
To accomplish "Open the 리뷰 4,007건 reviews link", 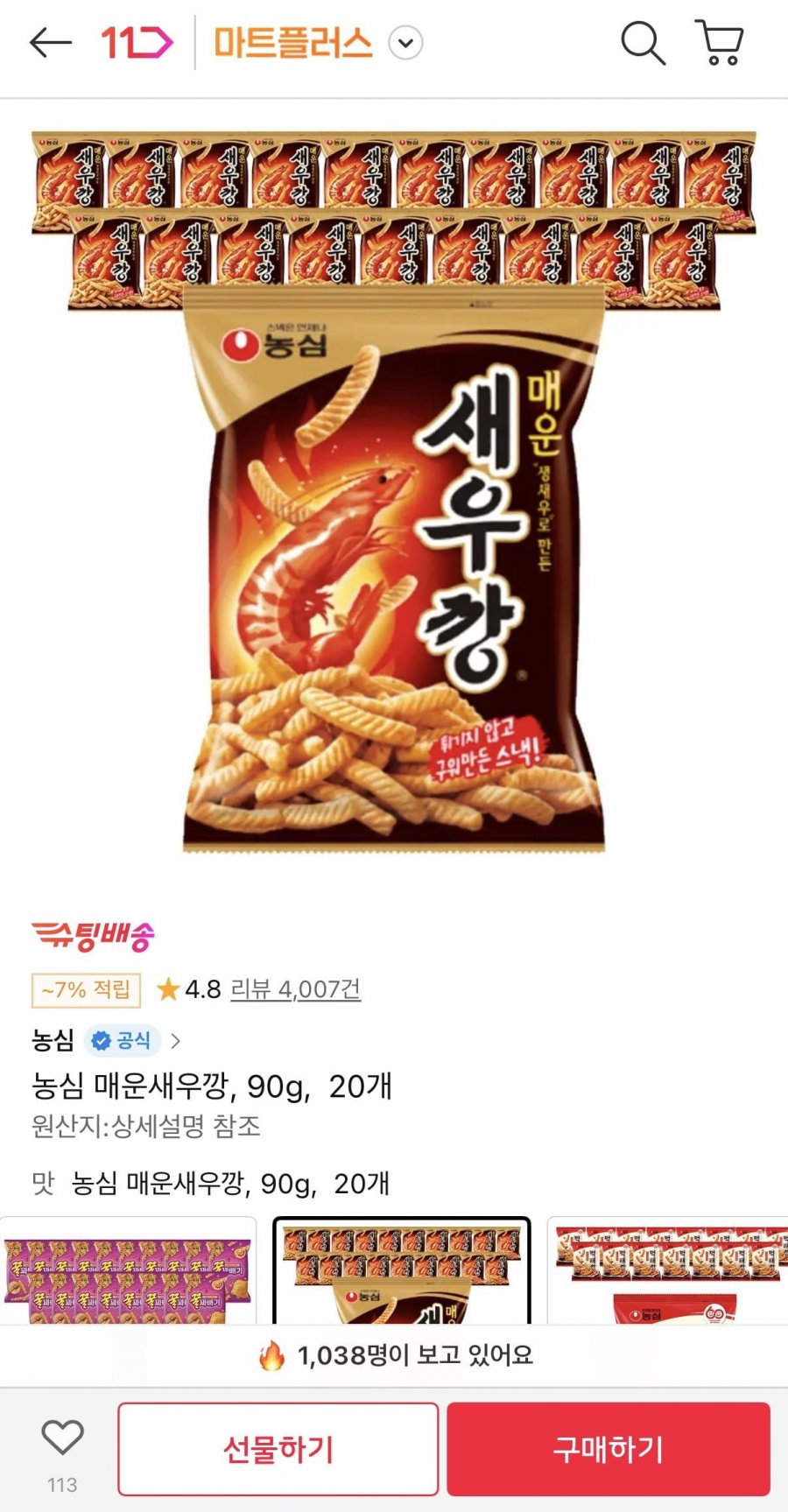I will (x=295, y=989).
